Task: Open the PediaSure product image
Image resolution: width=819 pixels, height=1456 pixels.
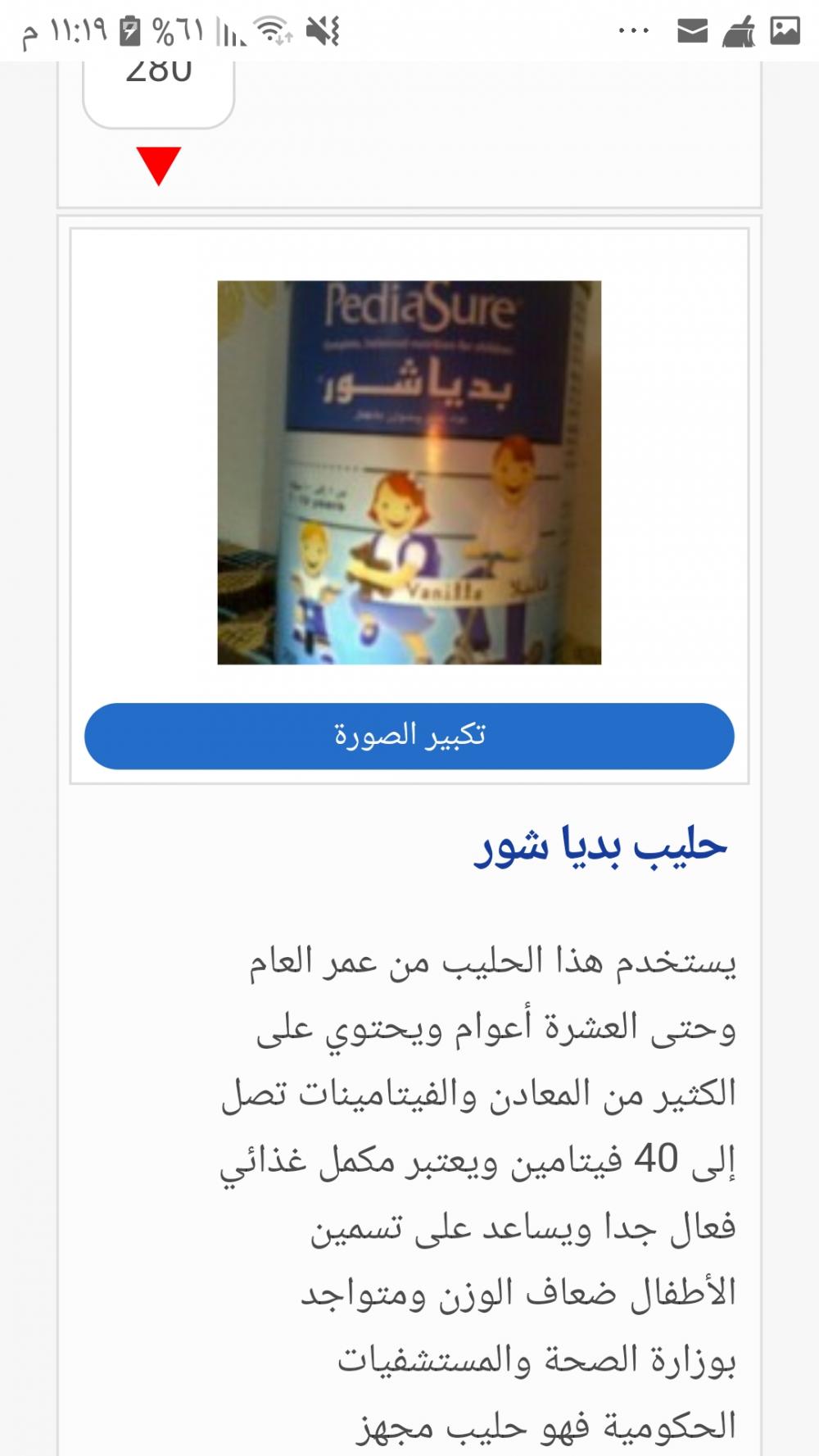Action: (409, 472)
